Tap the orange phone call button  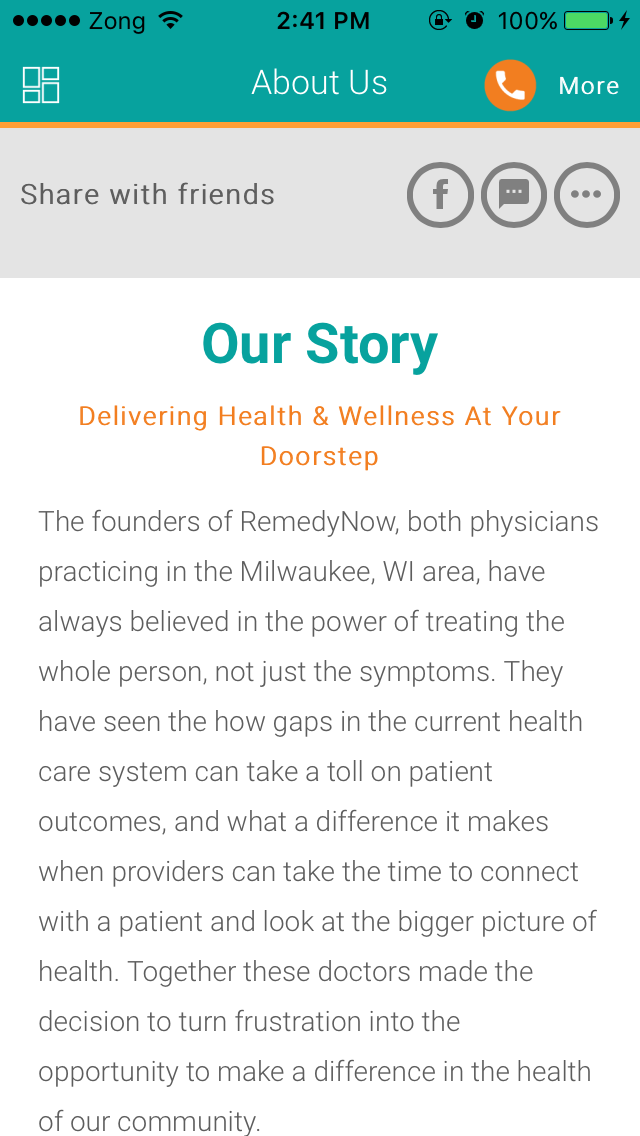pos(510,86)
